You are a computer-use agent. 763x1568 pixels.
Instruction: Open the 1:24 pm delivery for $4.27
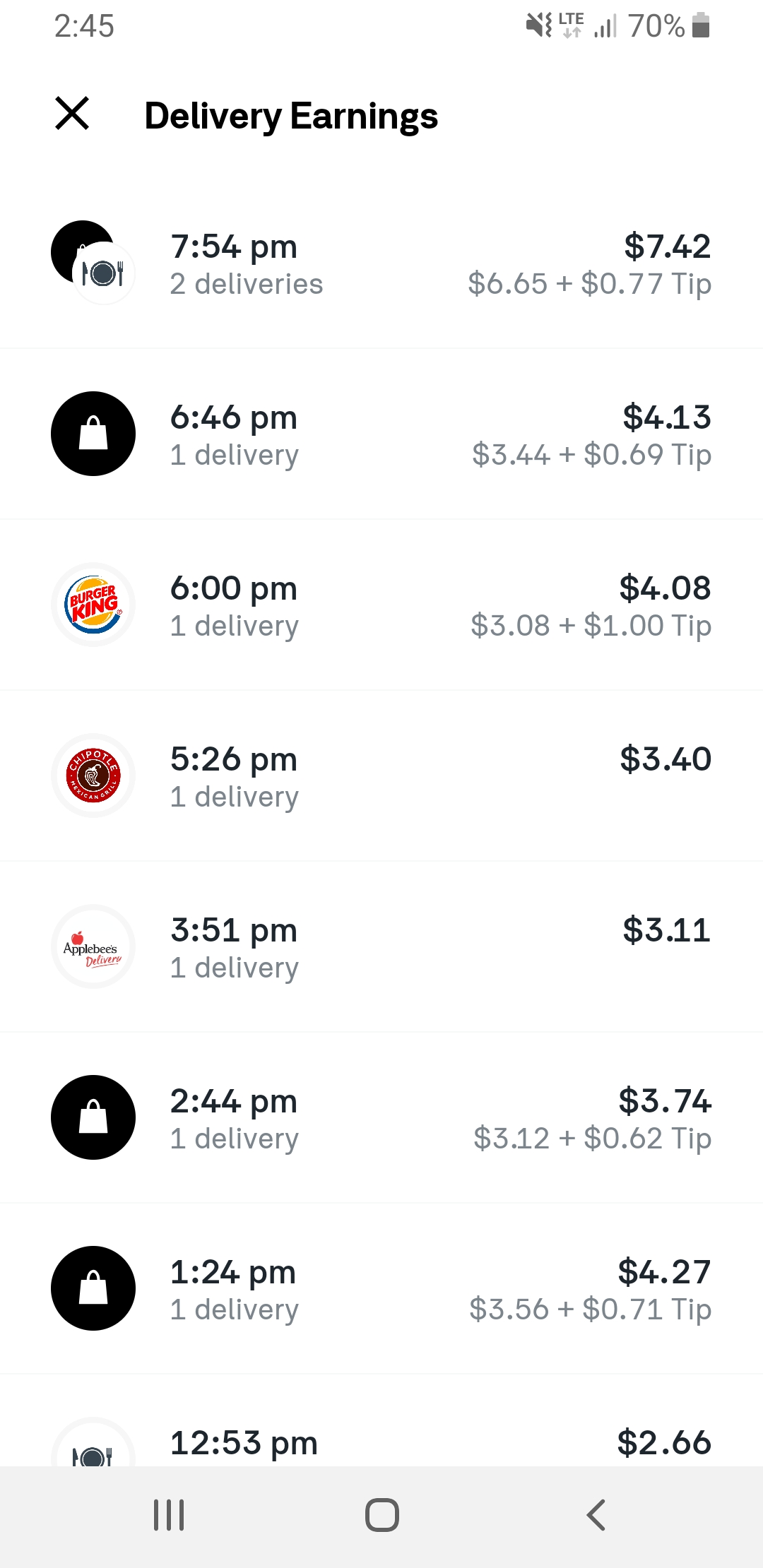coord(381,1290)
